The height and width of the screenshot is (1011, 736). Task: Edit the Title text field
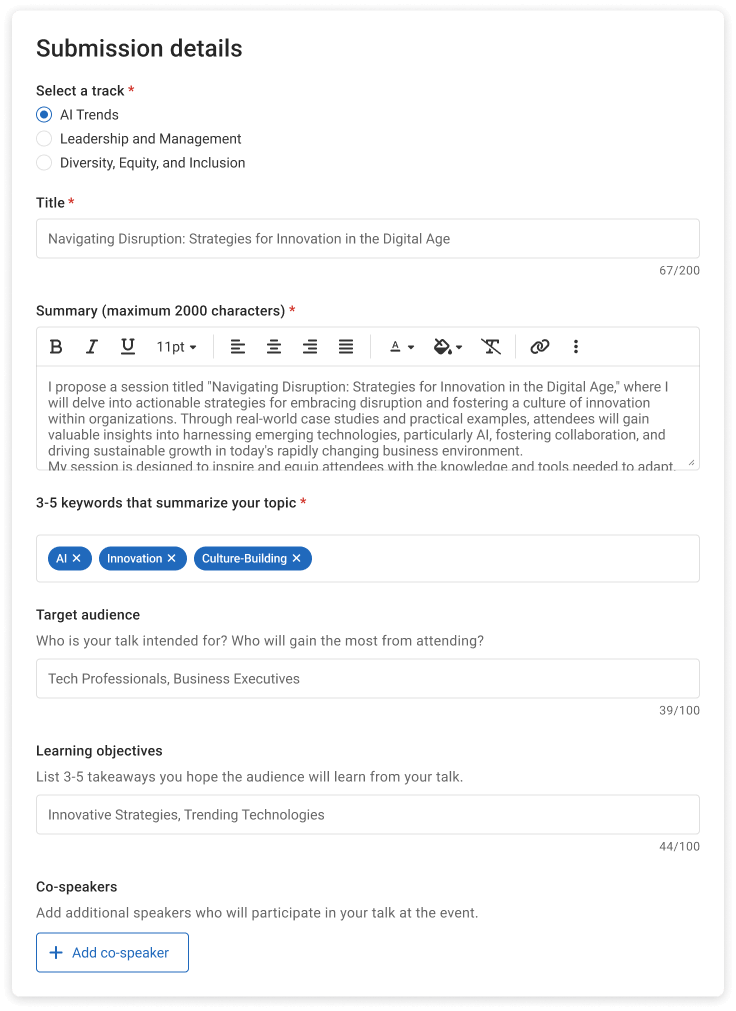pyautogui.click(x=367, y=239)
